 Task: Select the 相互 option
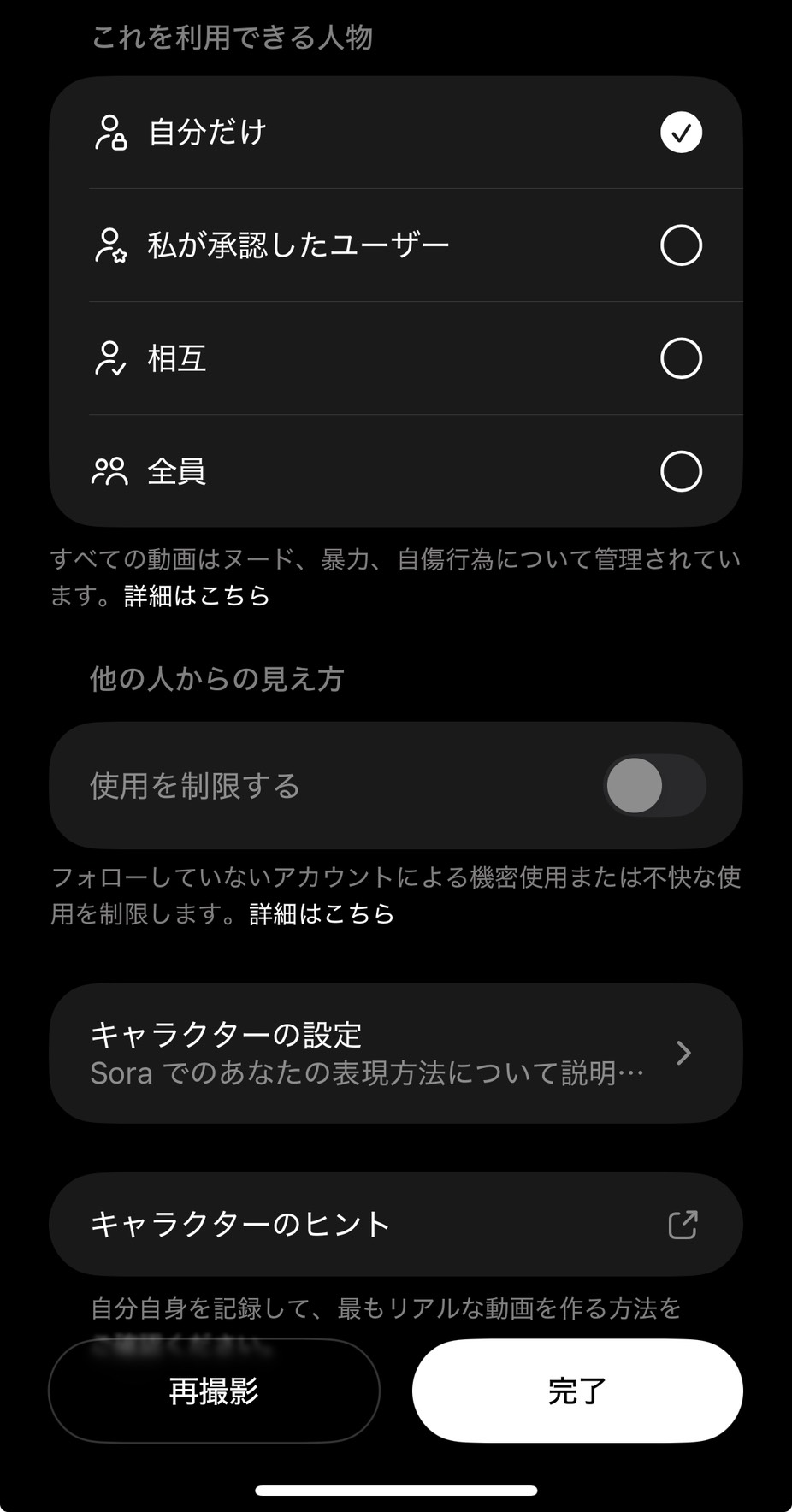tap(396, 358)
